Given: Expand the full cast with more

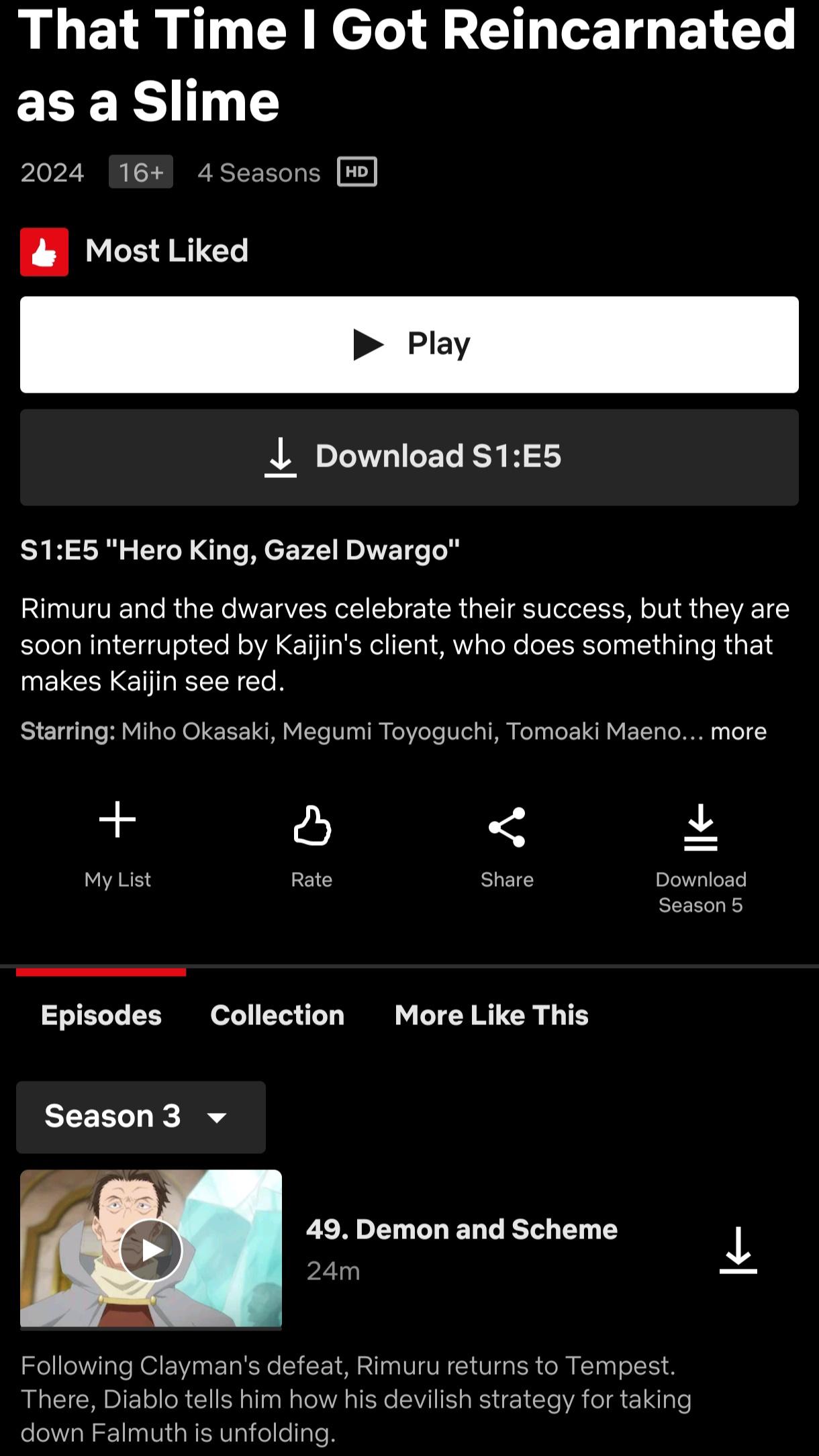Looking at the screenshot, I should click(738, 731).
